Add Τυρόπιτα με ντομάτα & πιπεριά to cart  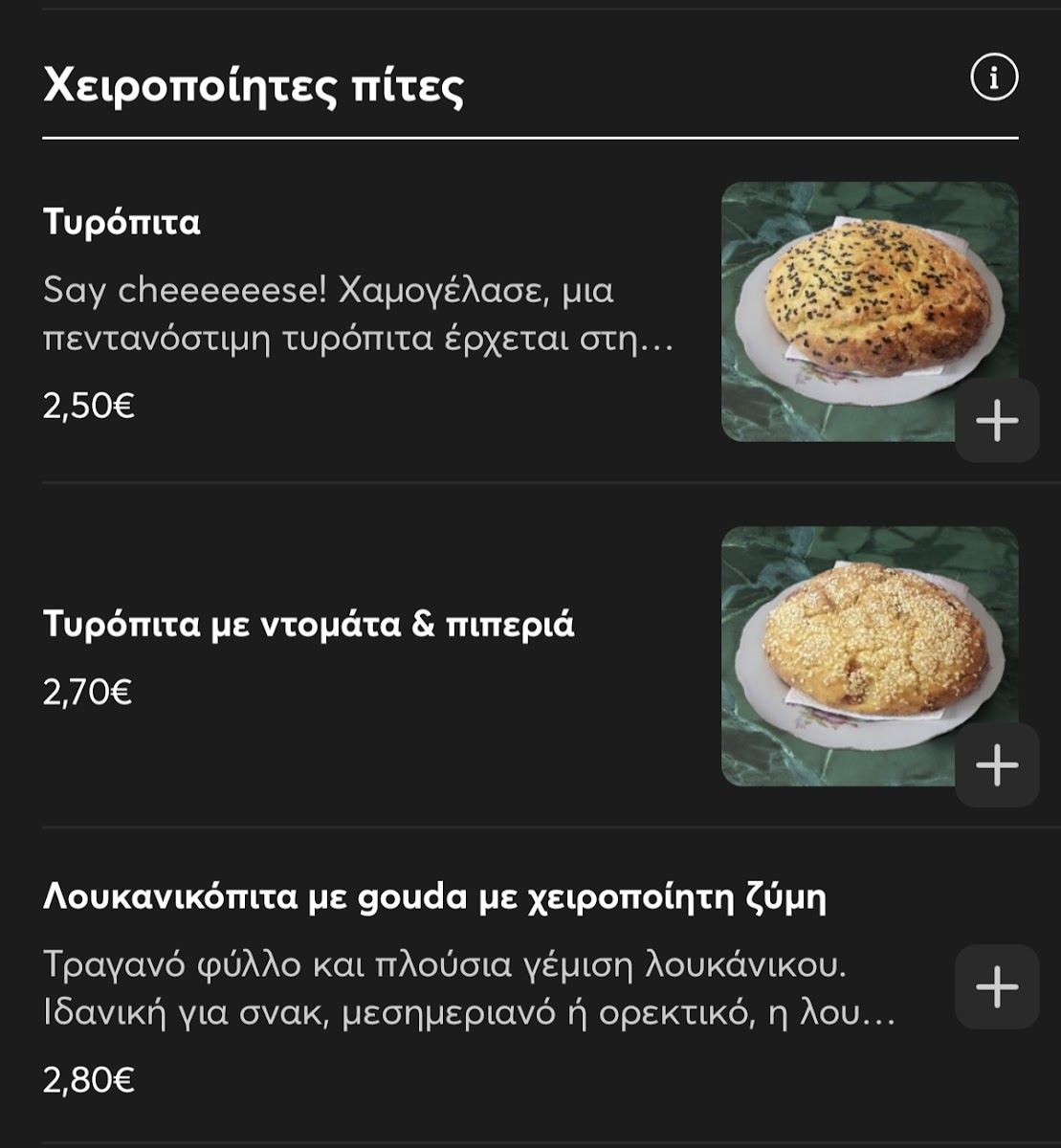(x=996, y=765)
